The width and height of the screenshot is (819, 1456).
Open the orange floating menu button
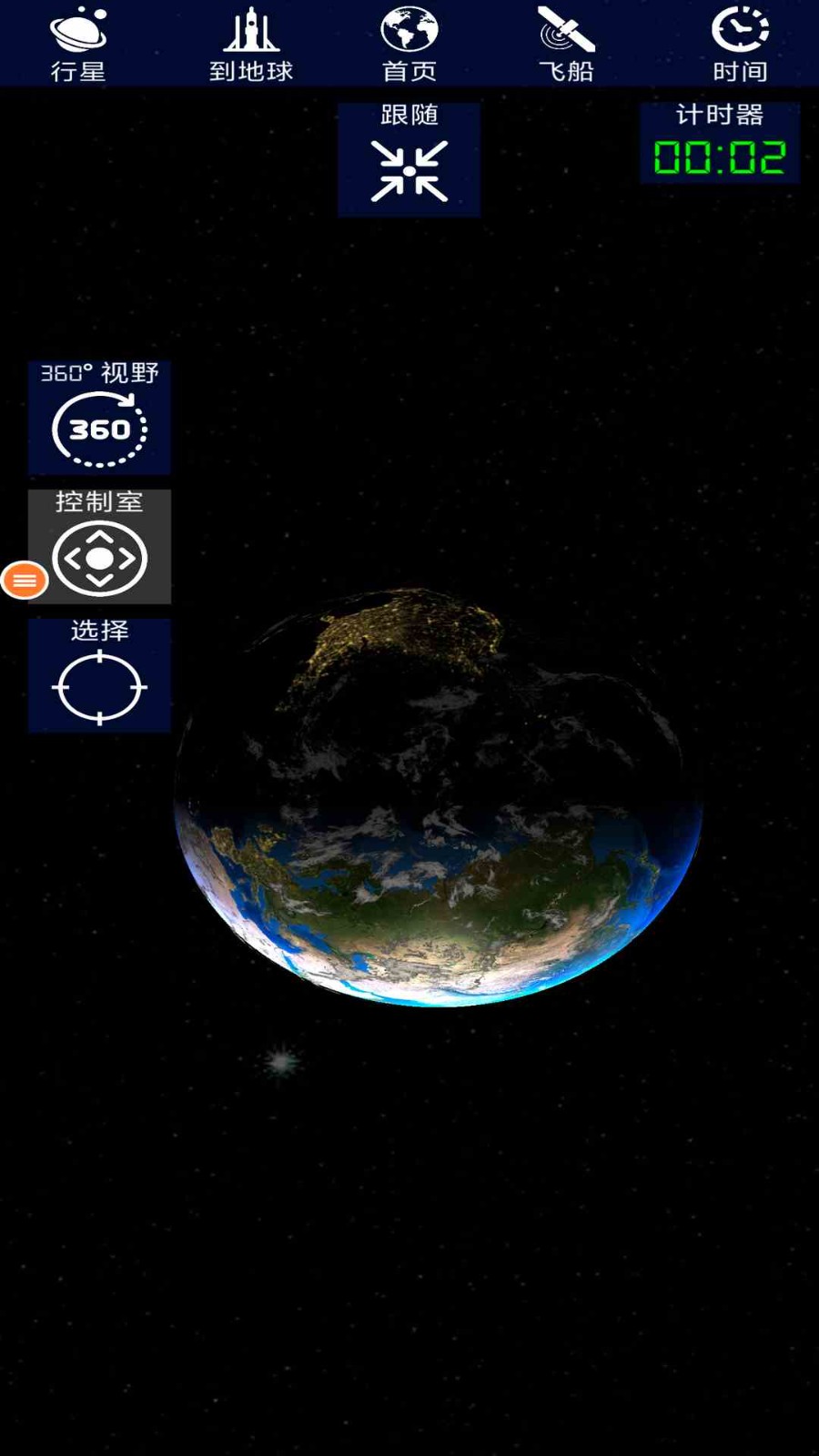click(x=25, y=581)
